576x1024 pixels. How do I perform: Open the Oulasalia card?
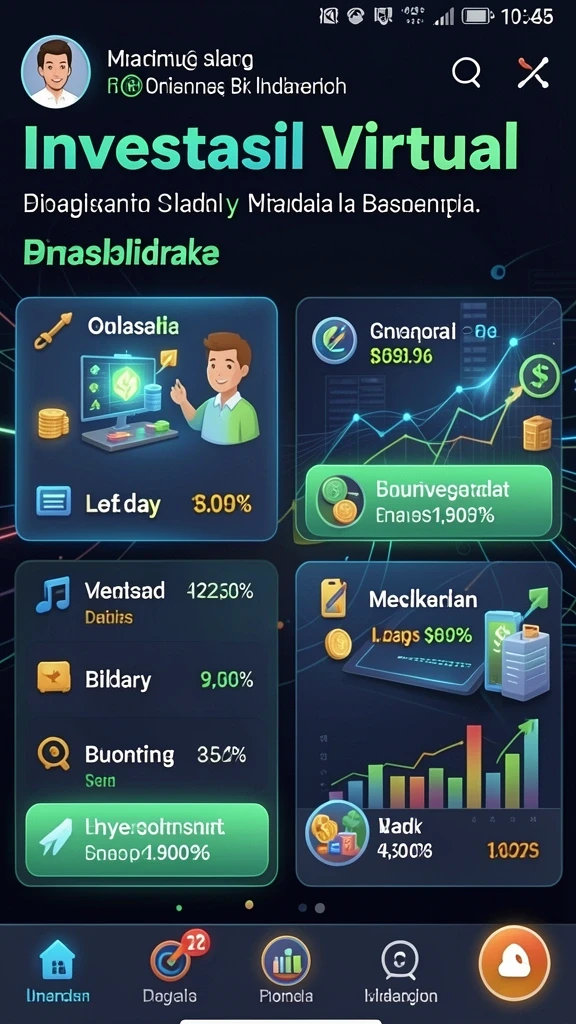146,419
